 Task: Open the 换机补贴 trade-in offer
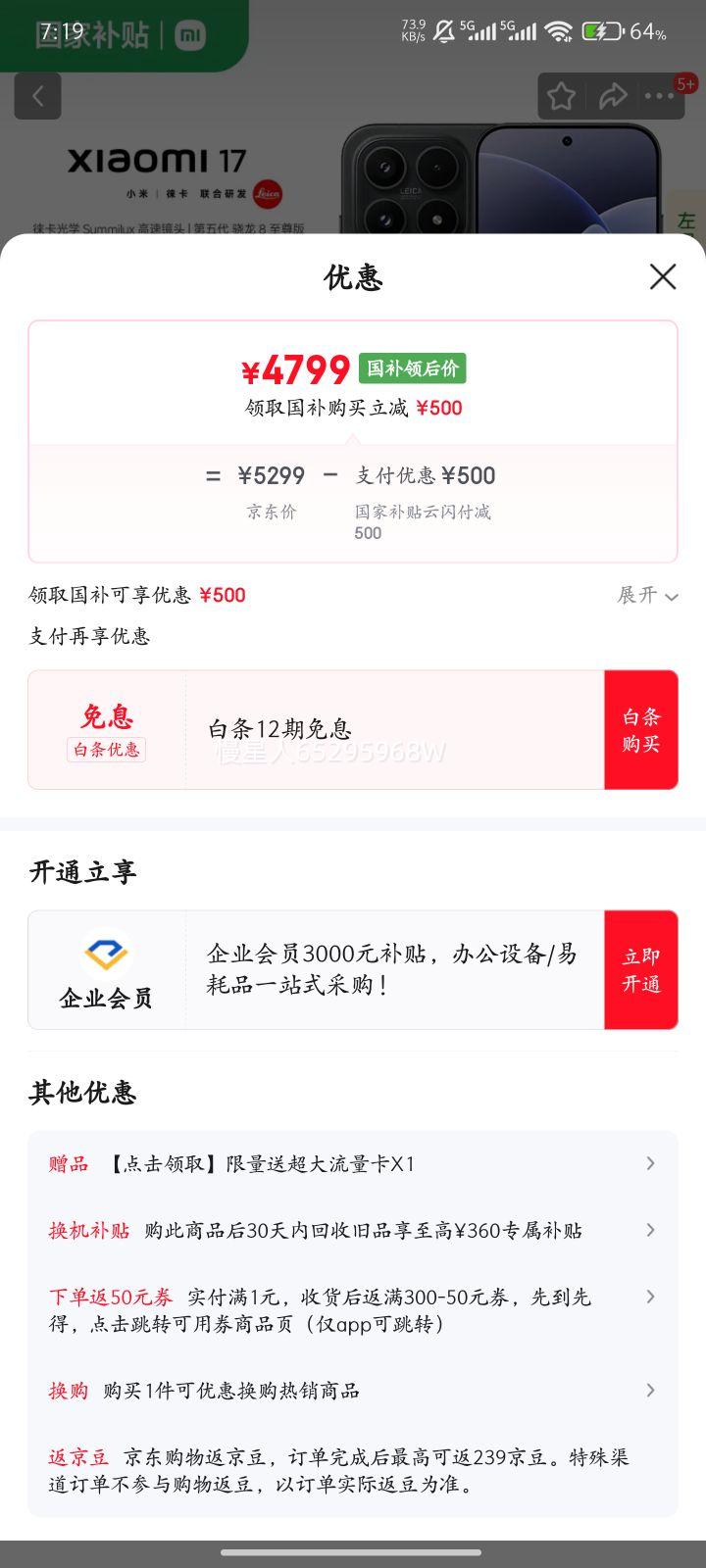click(353, 1230)
